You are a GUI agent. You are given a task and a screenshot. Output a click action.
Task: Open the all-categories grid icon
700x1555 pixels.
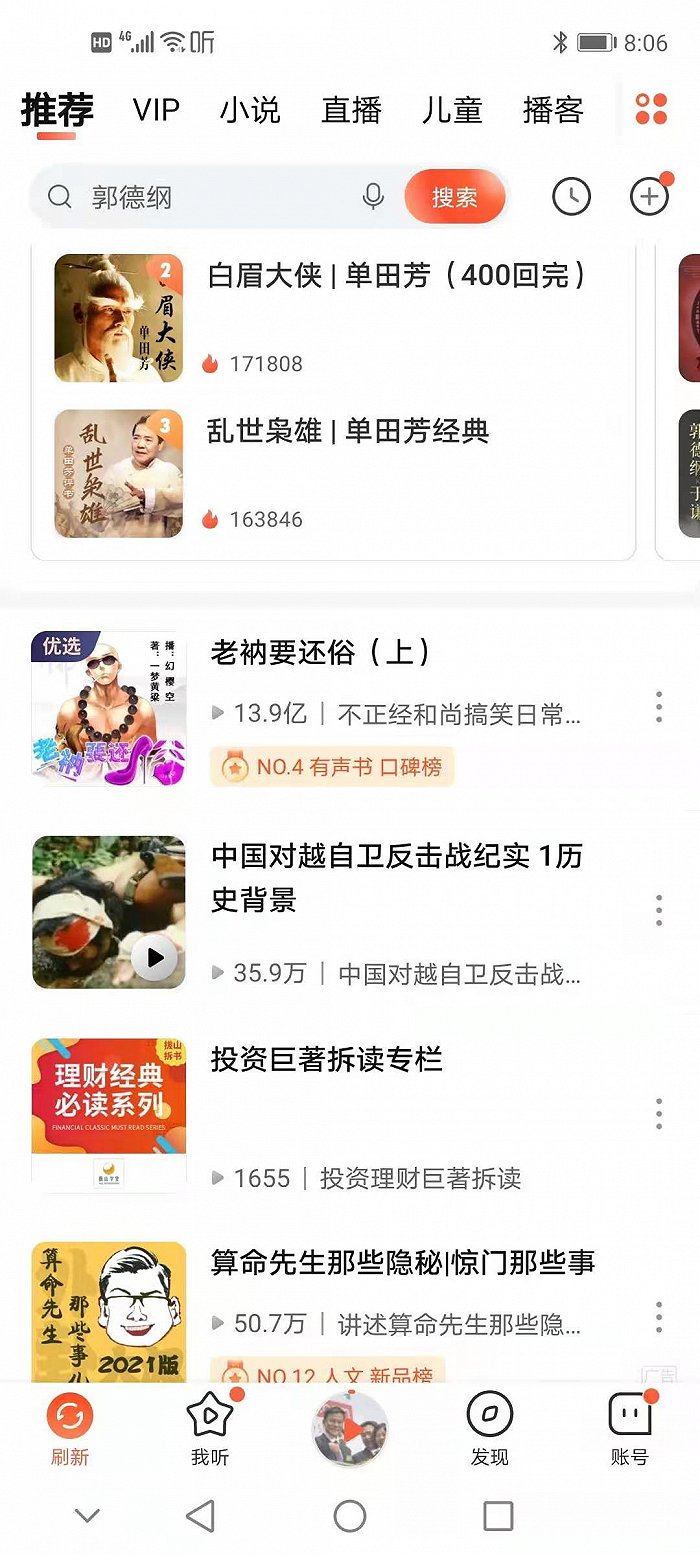click(651, 109)
